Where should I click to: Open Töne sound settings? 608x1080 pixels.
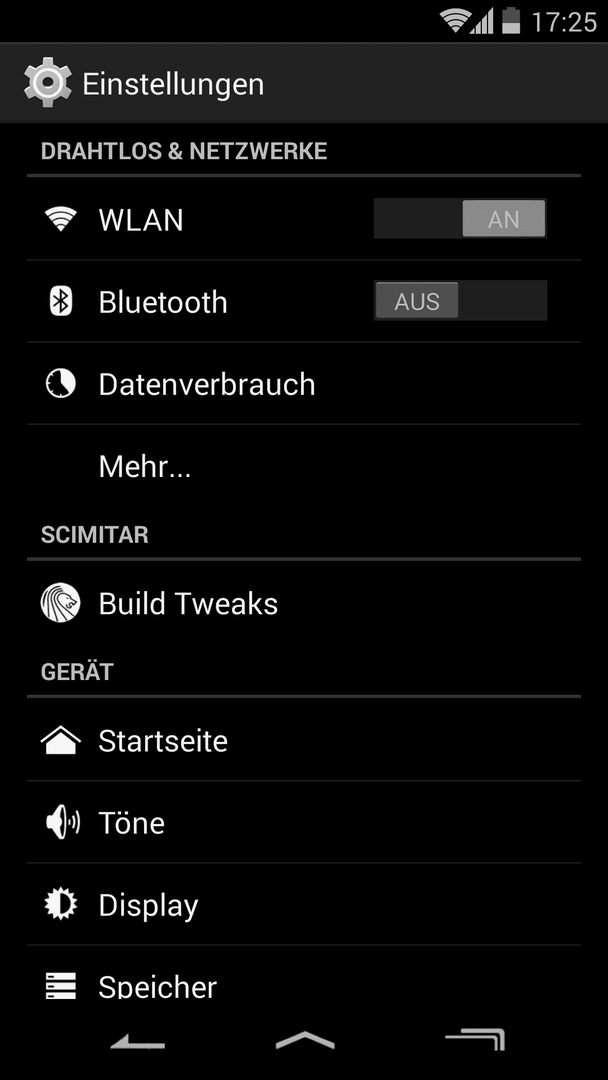(304, 822)
